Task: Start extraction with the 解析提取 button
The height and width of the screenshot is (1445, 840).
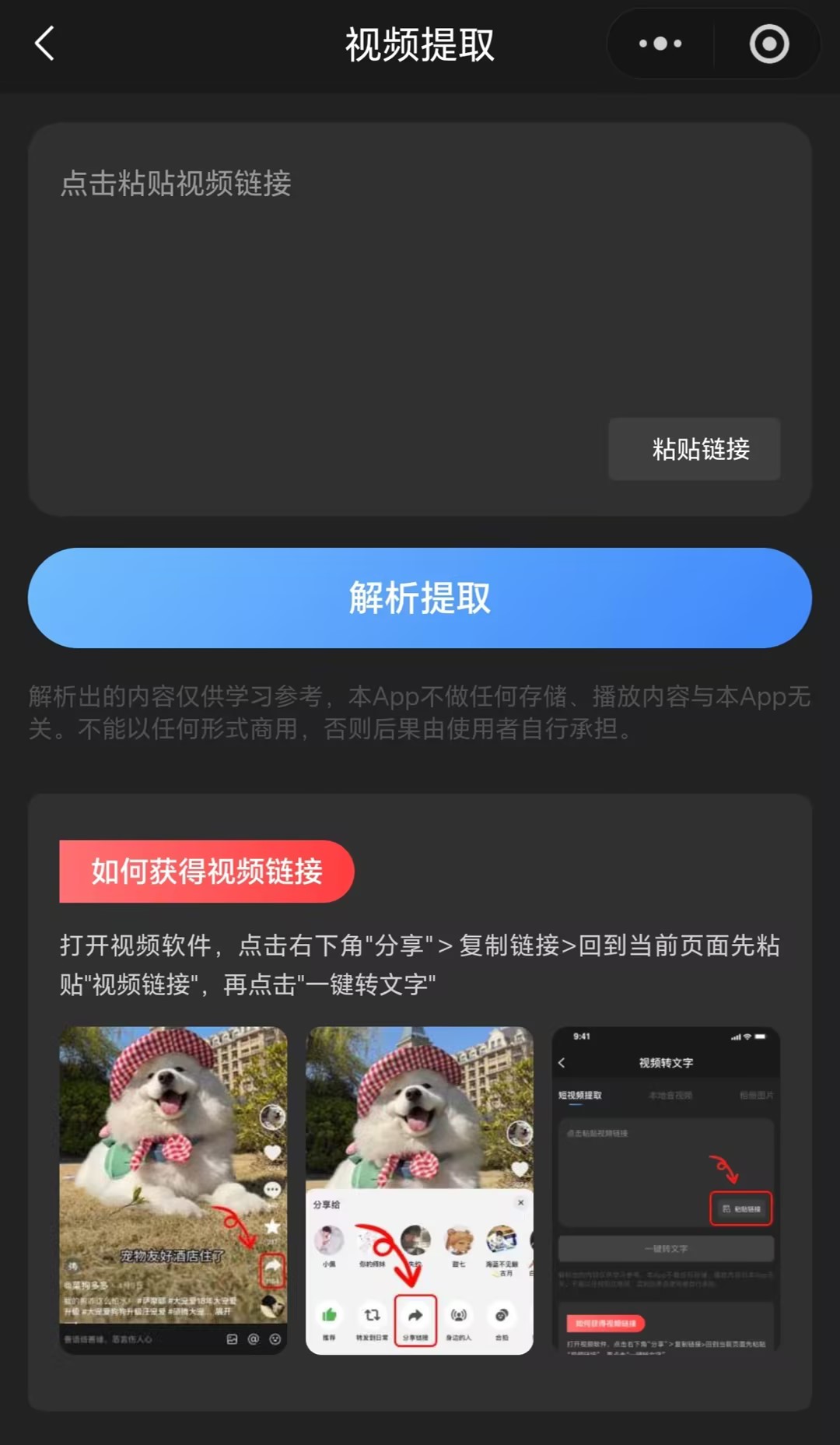Action: point(420,598)
